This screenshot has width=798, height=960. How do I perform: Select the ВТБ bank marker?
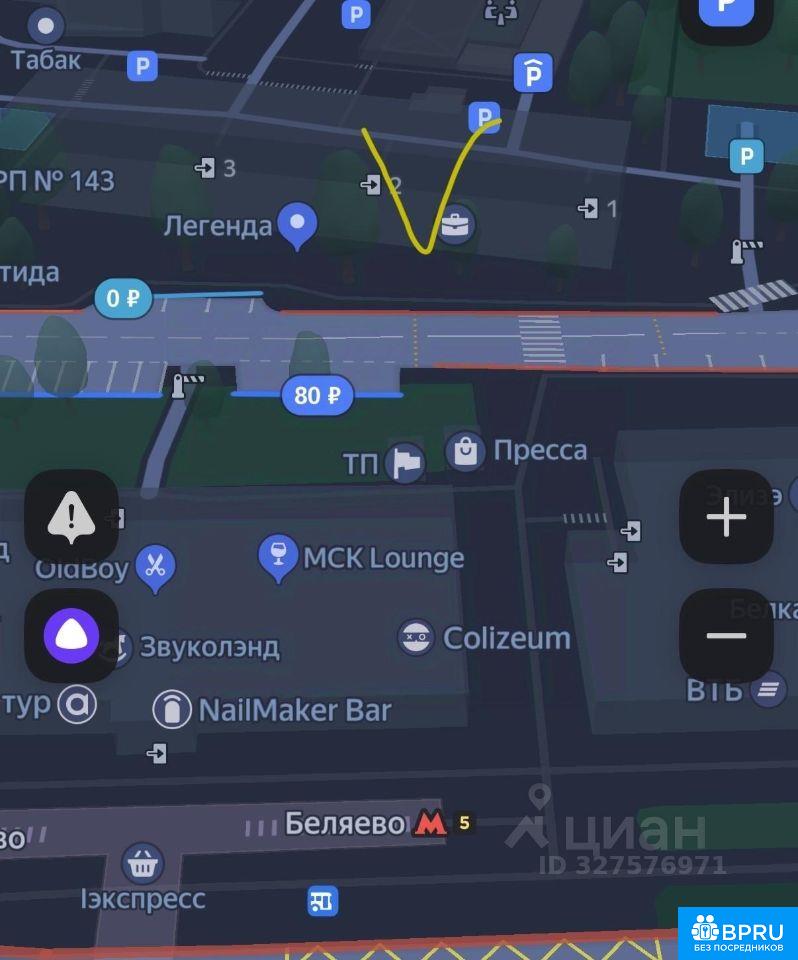click(x=767, y=688)
